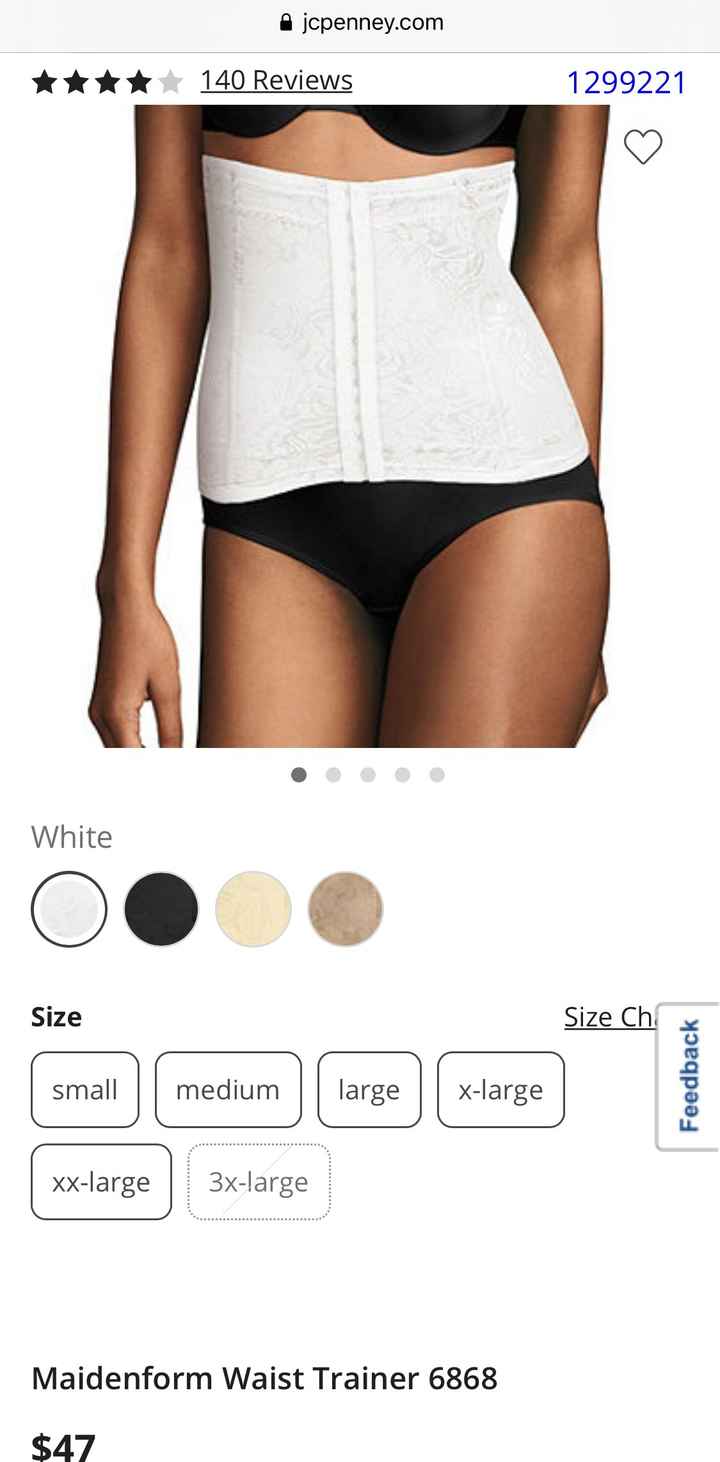Click the large size button
The width and height of the screenshot is (720, 1462).
369,1090
